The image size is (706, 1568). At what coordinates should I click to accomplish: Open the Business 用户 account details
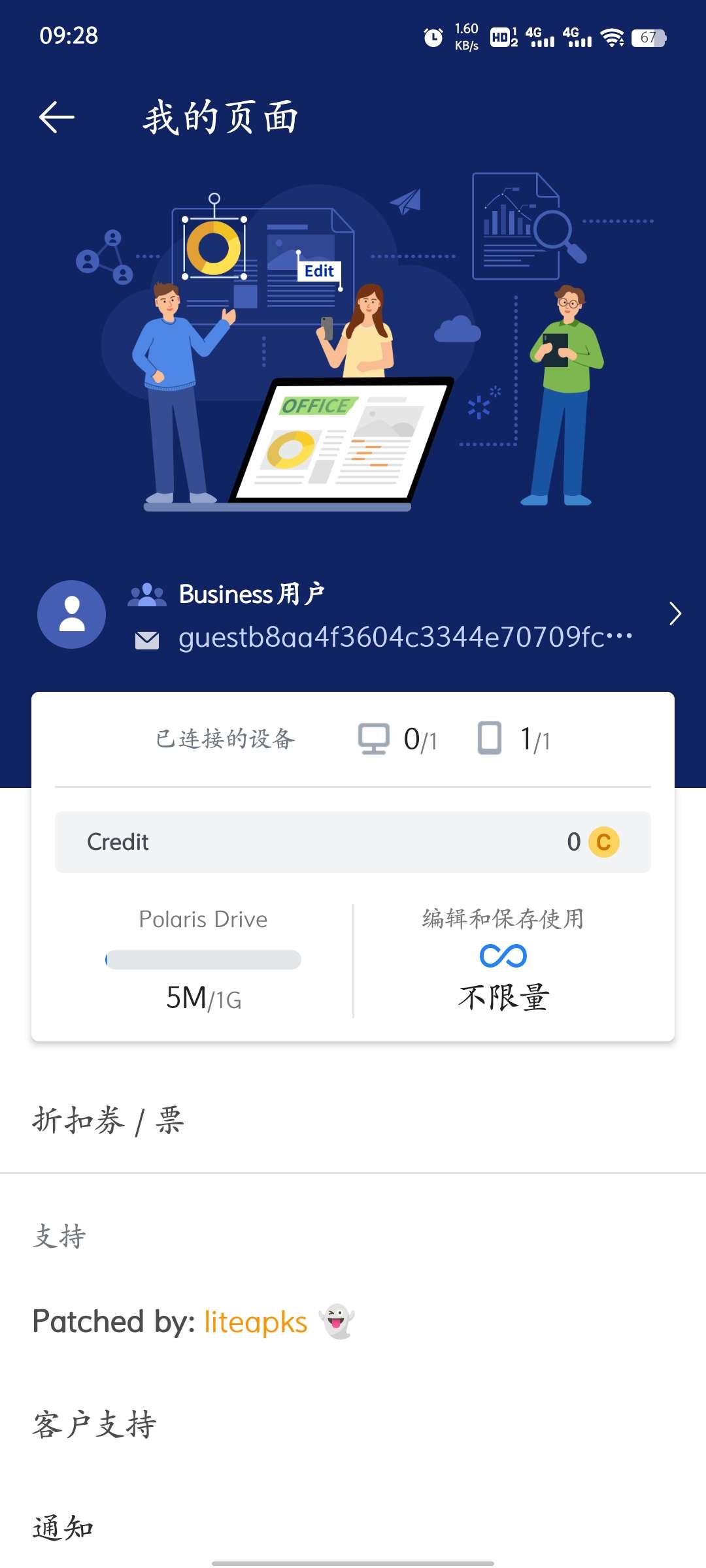coord(675,614)
